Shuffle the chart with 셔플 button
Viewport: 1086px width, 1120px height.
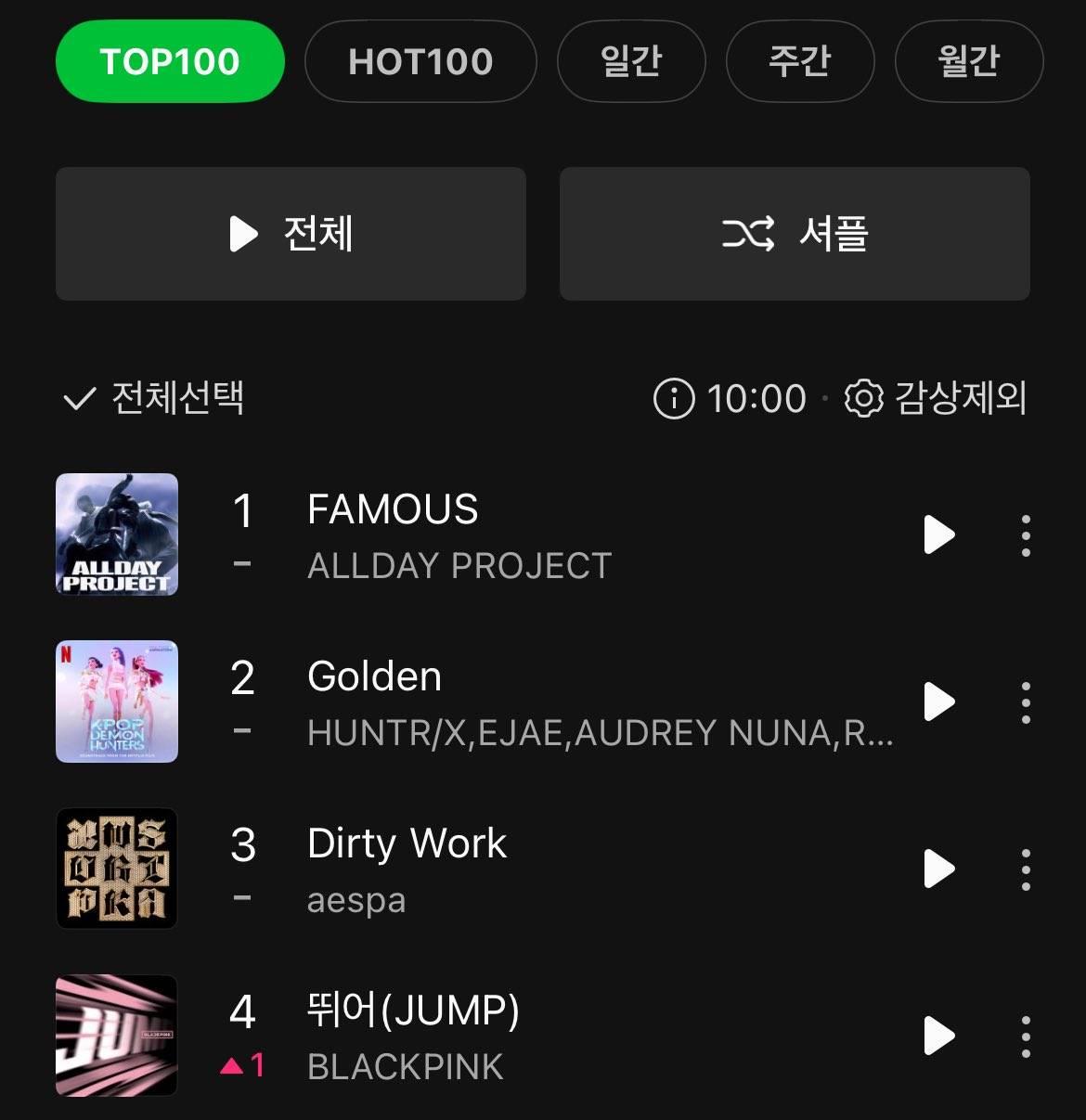pyautogui.click(x=795, y=234)
